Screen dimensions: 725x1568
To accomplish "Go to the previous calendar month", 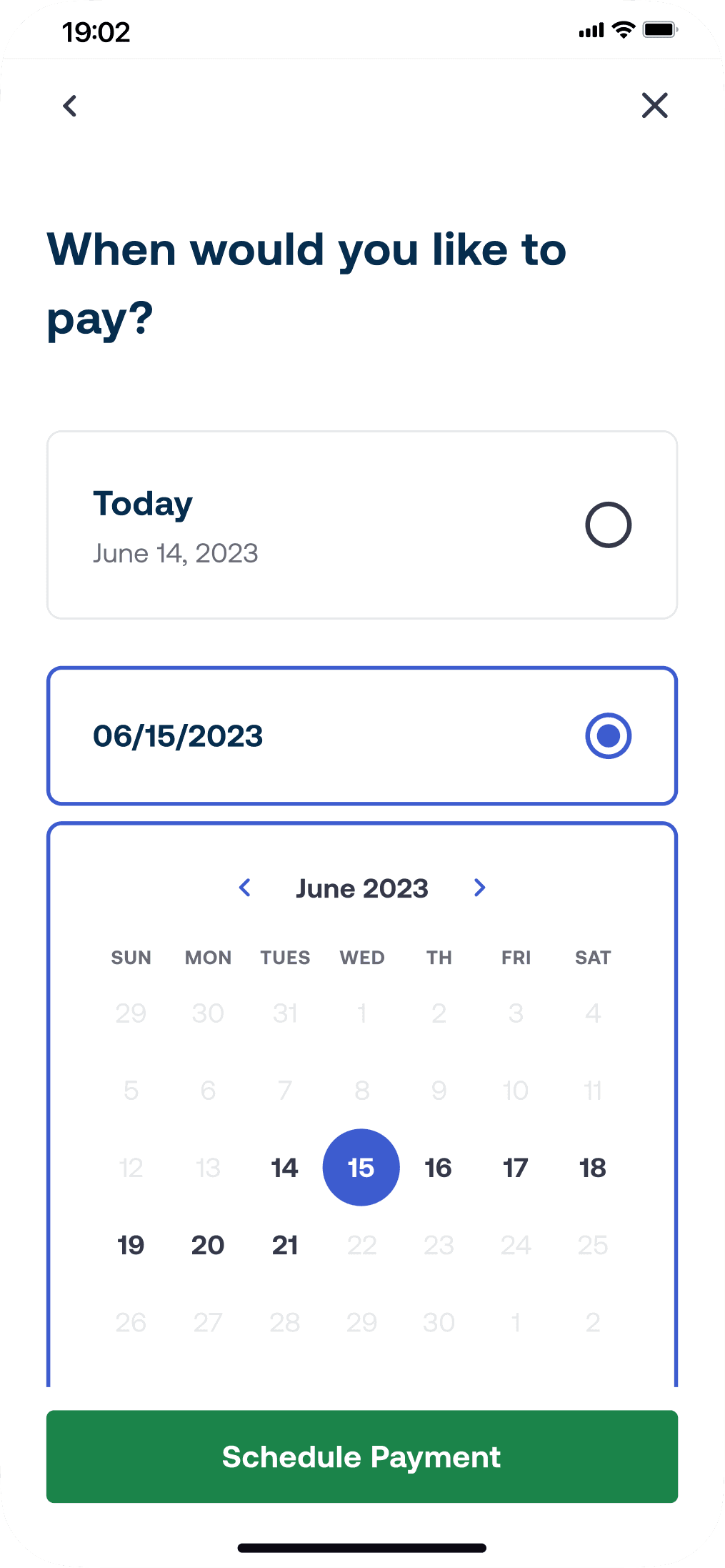I will point(245,888).
